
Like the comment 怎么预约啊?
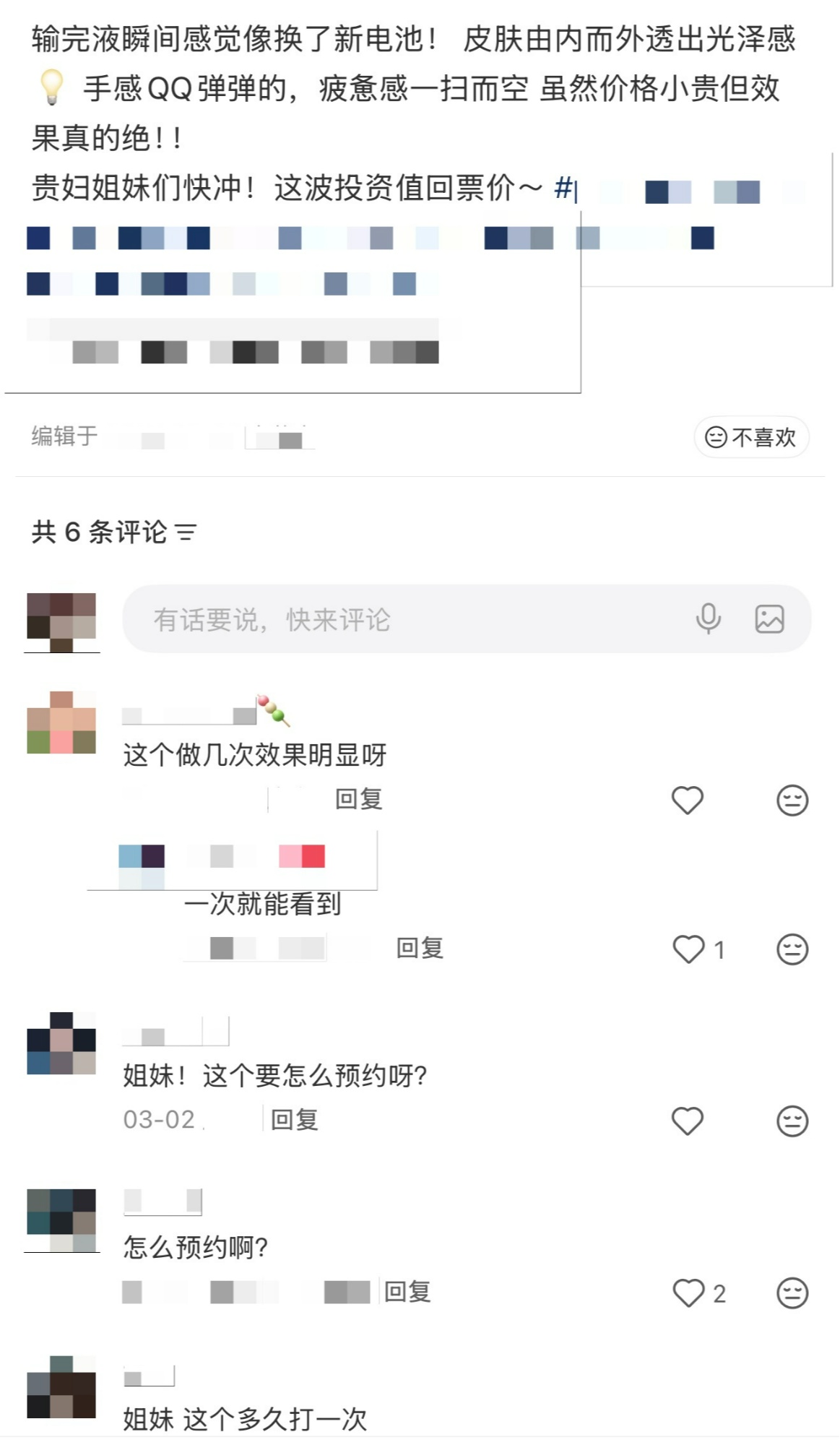pyautogui.click(x=688, y=1293)
